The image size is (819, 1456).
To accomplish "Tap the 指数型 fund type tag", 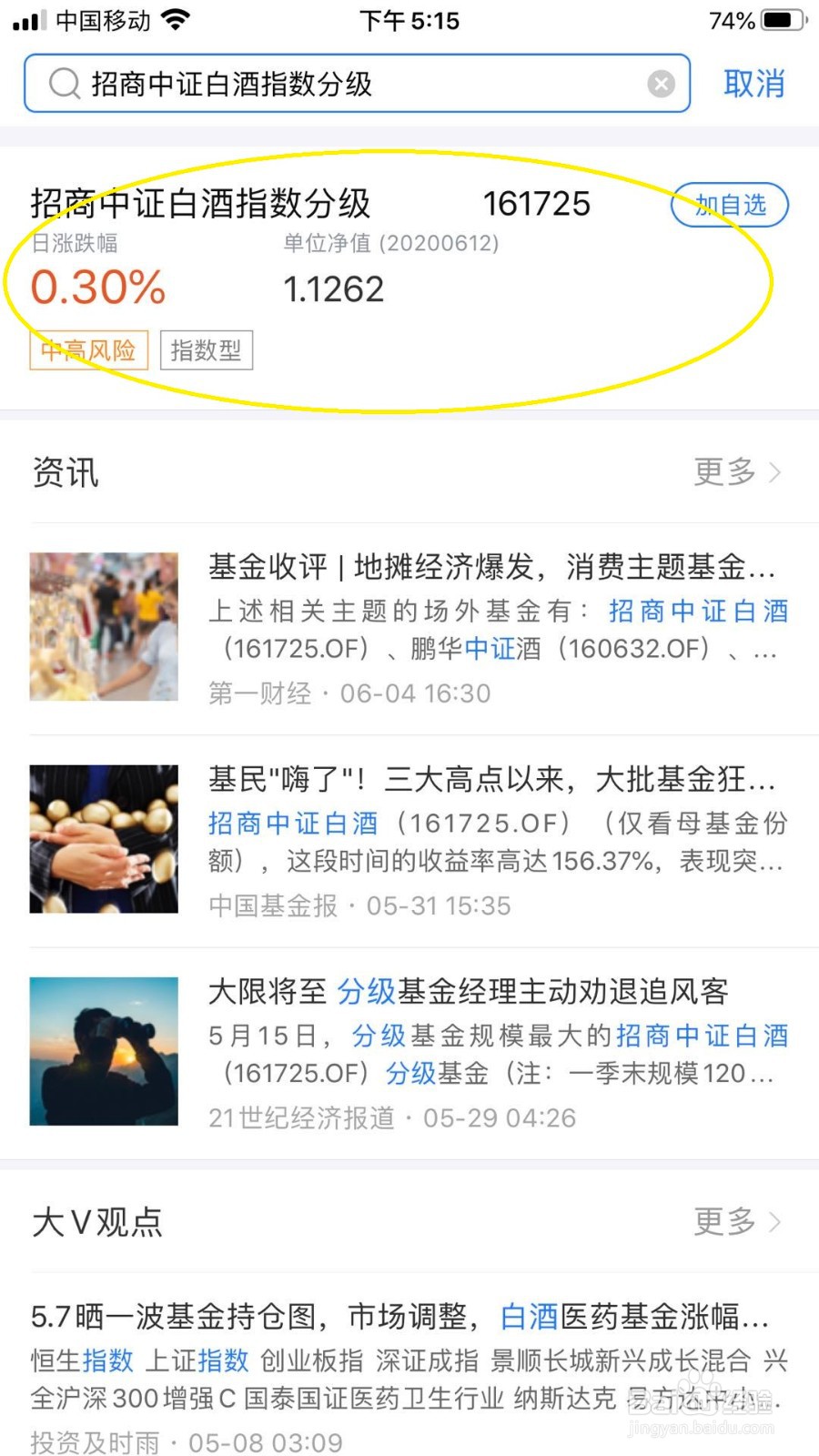I will click(206, 349).
